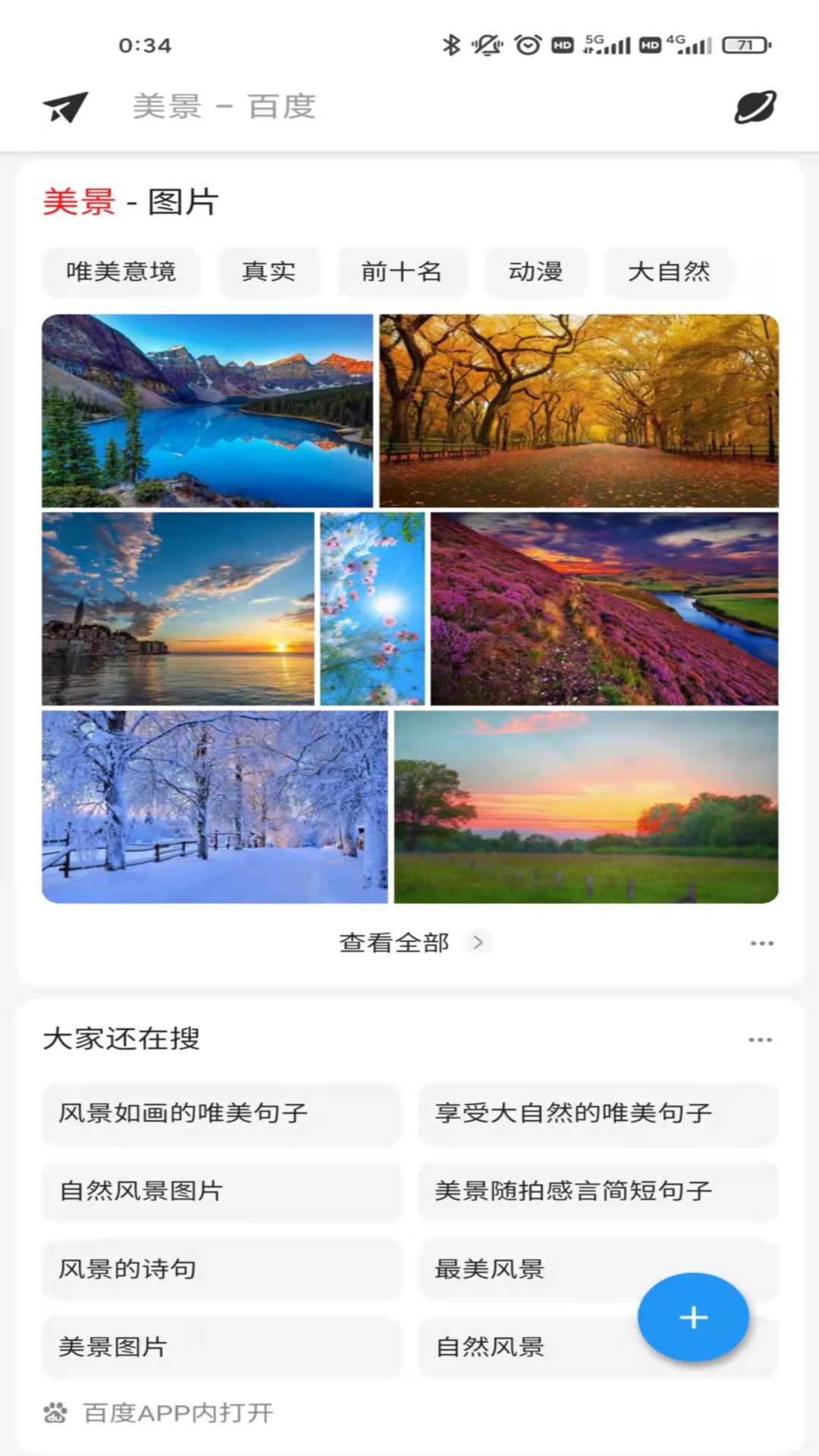Image resolution: width=819 pixels, height=1456 pixels.
Task: Open the browser planet icon top right
Action: [x=757, y=108]
